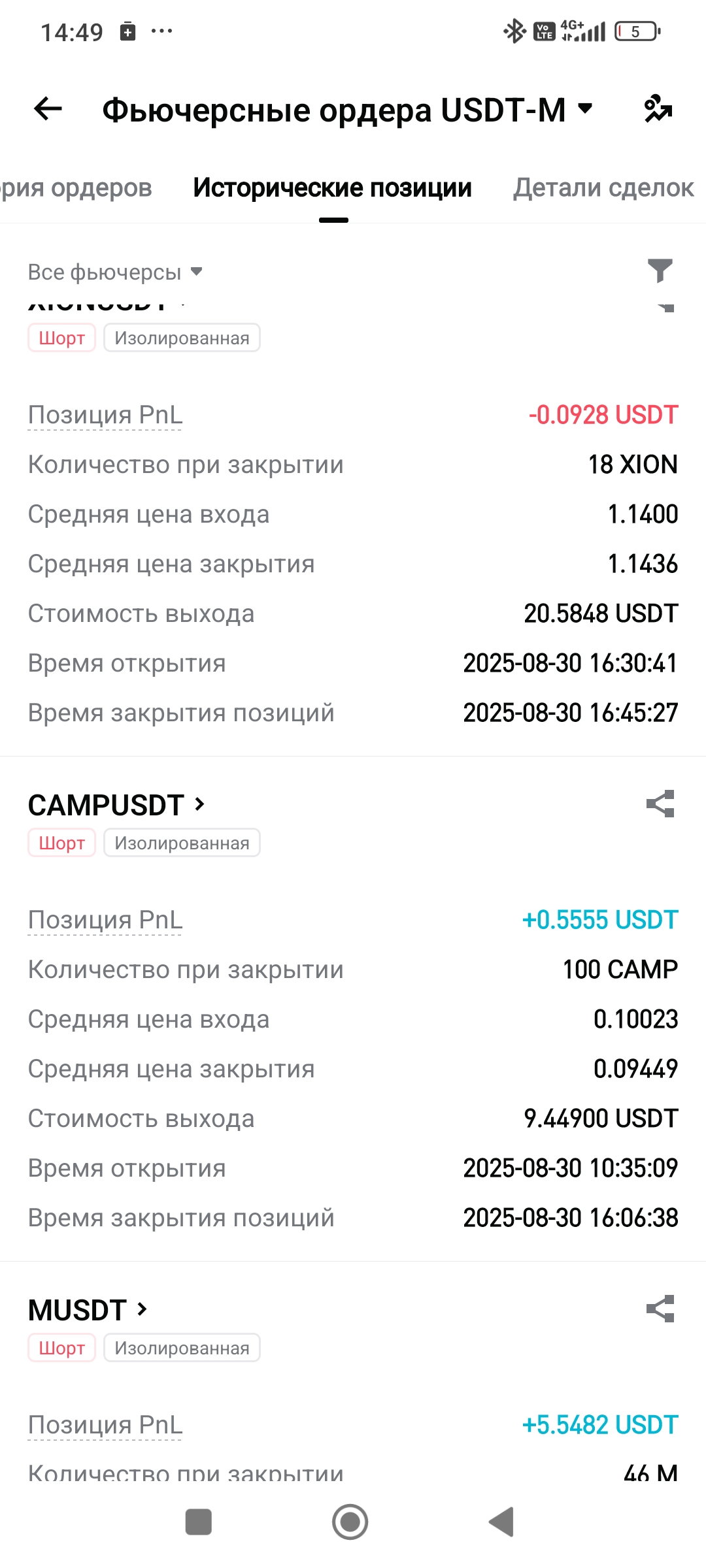Viewport: 706px width, 1568px height.
Task: Tap the system back triangle button
Action: pos(502,1522)
